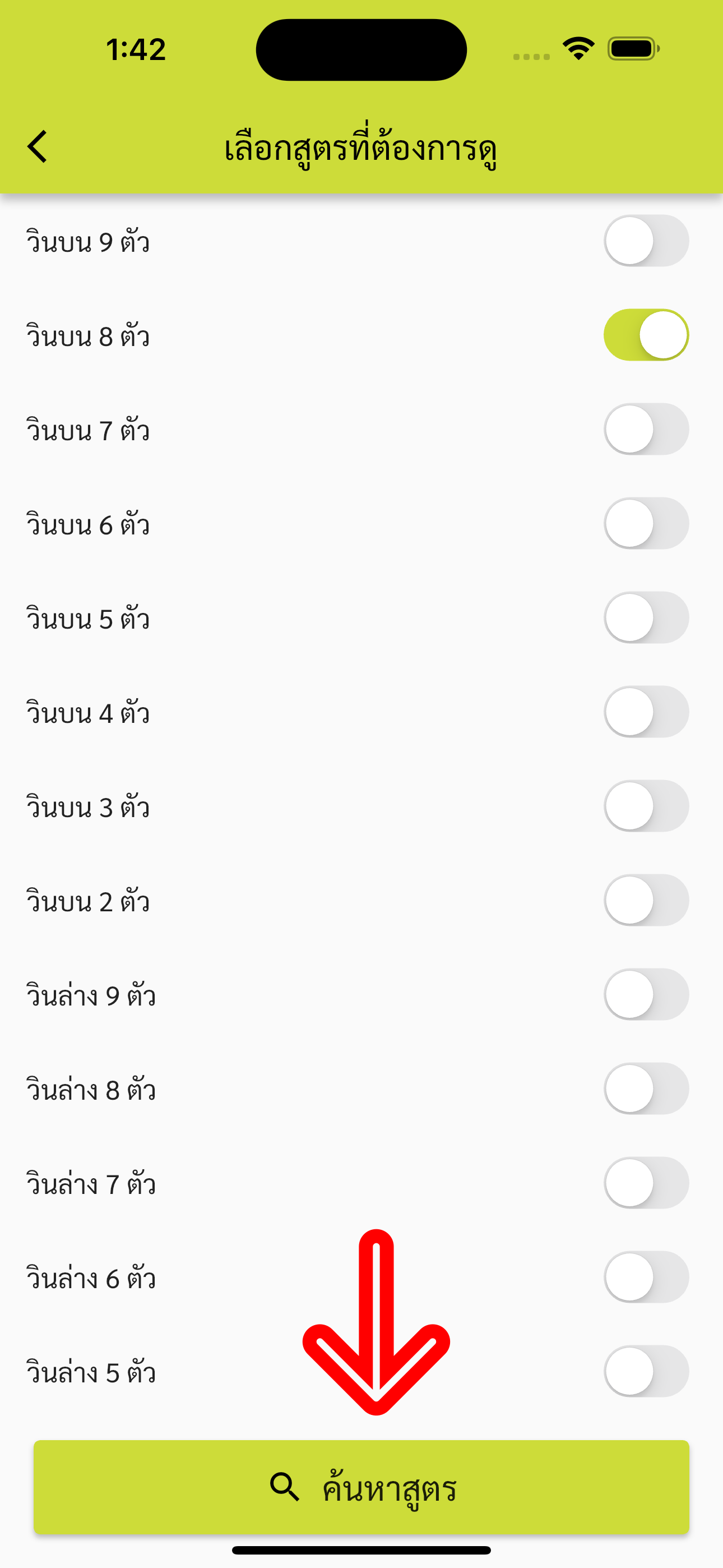Disable the วินบน 8 ตัว switch
Viewport: 723px width, 1568px height.
pyautogui.click(x=646, y=335)
